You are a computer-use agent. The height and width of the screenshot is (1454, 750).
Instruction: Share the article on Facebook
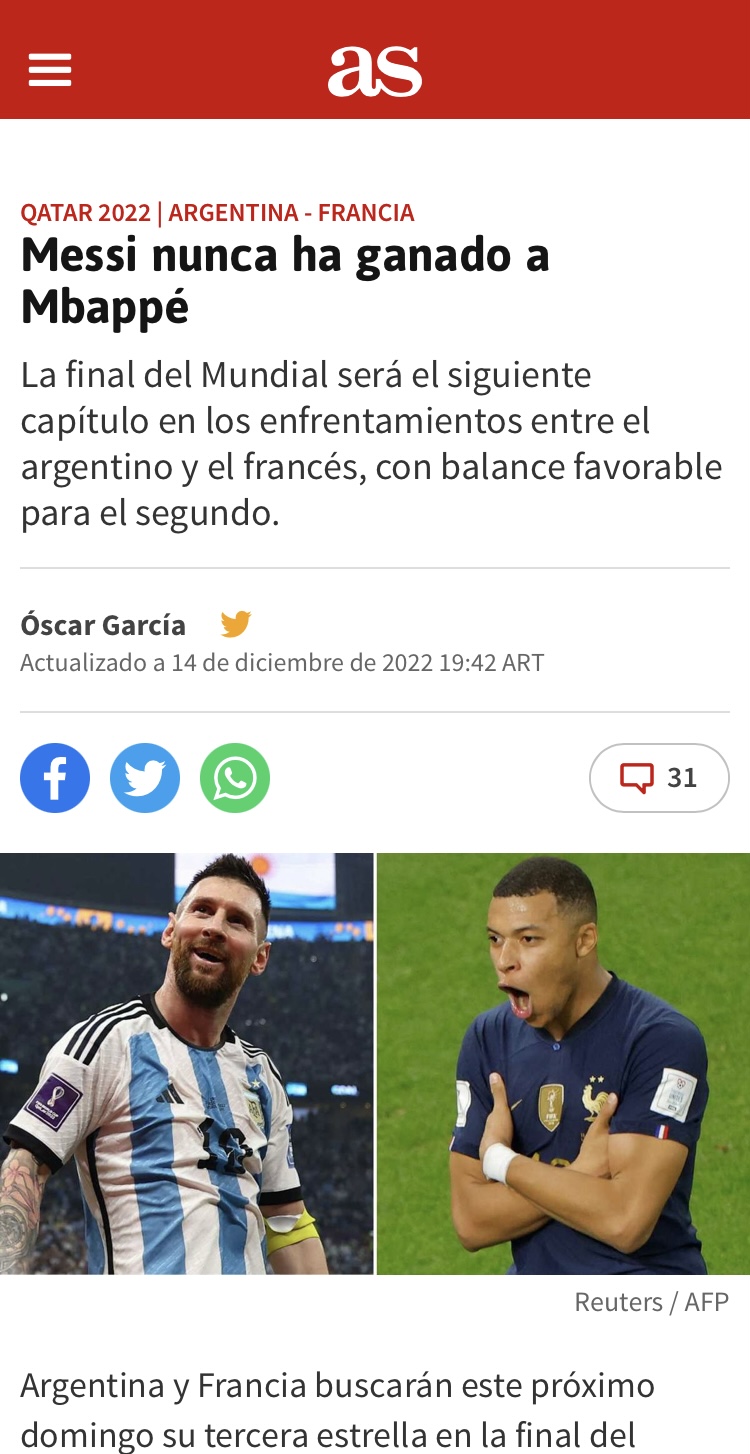[x=55, y=778]
